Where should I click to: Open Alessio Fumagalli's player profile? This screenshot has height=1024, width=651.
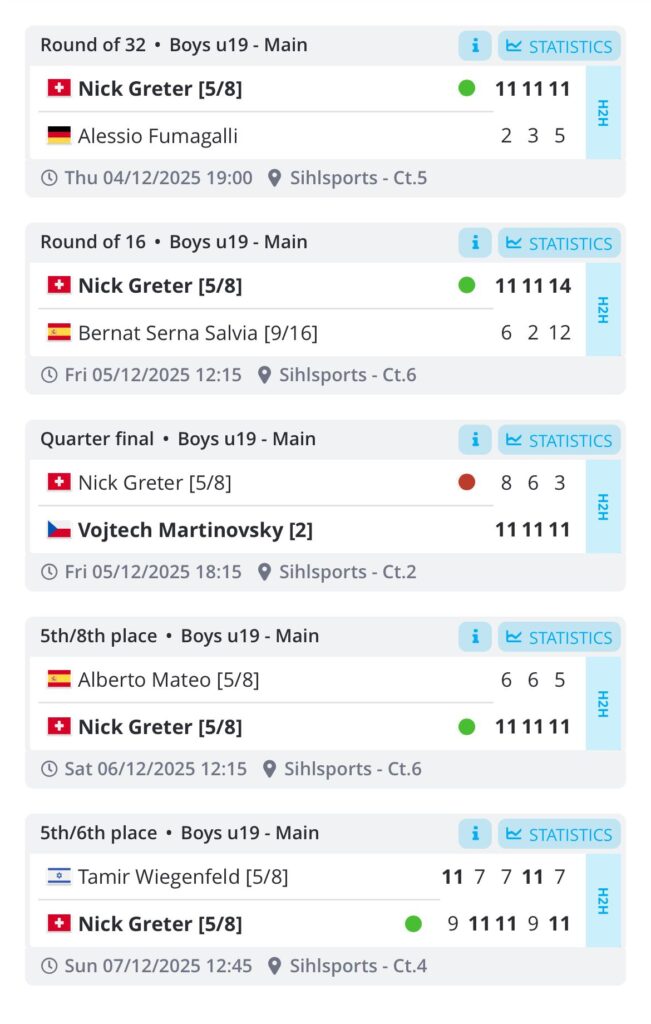click(157, 136)
